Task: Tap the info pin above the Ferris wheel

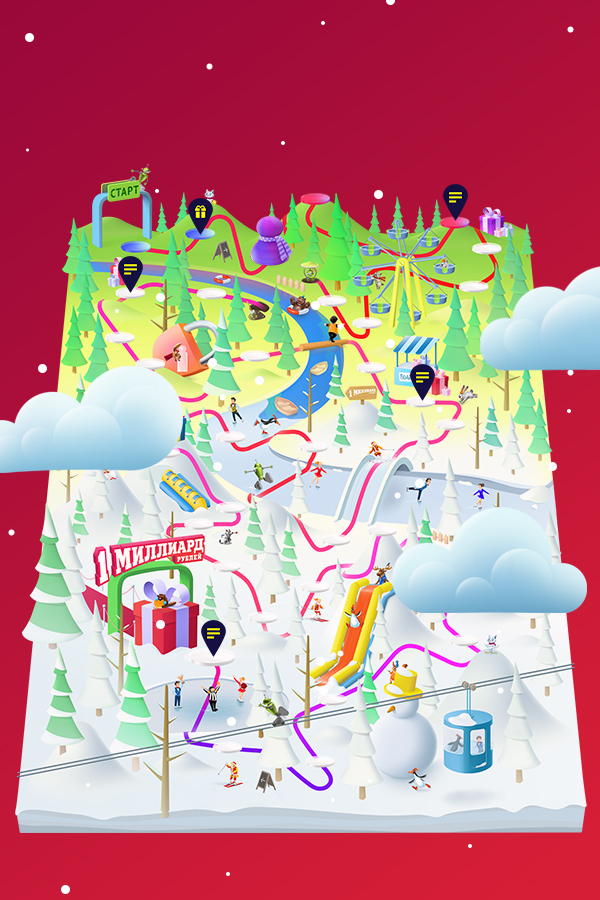Action: [x=455, y=199]
